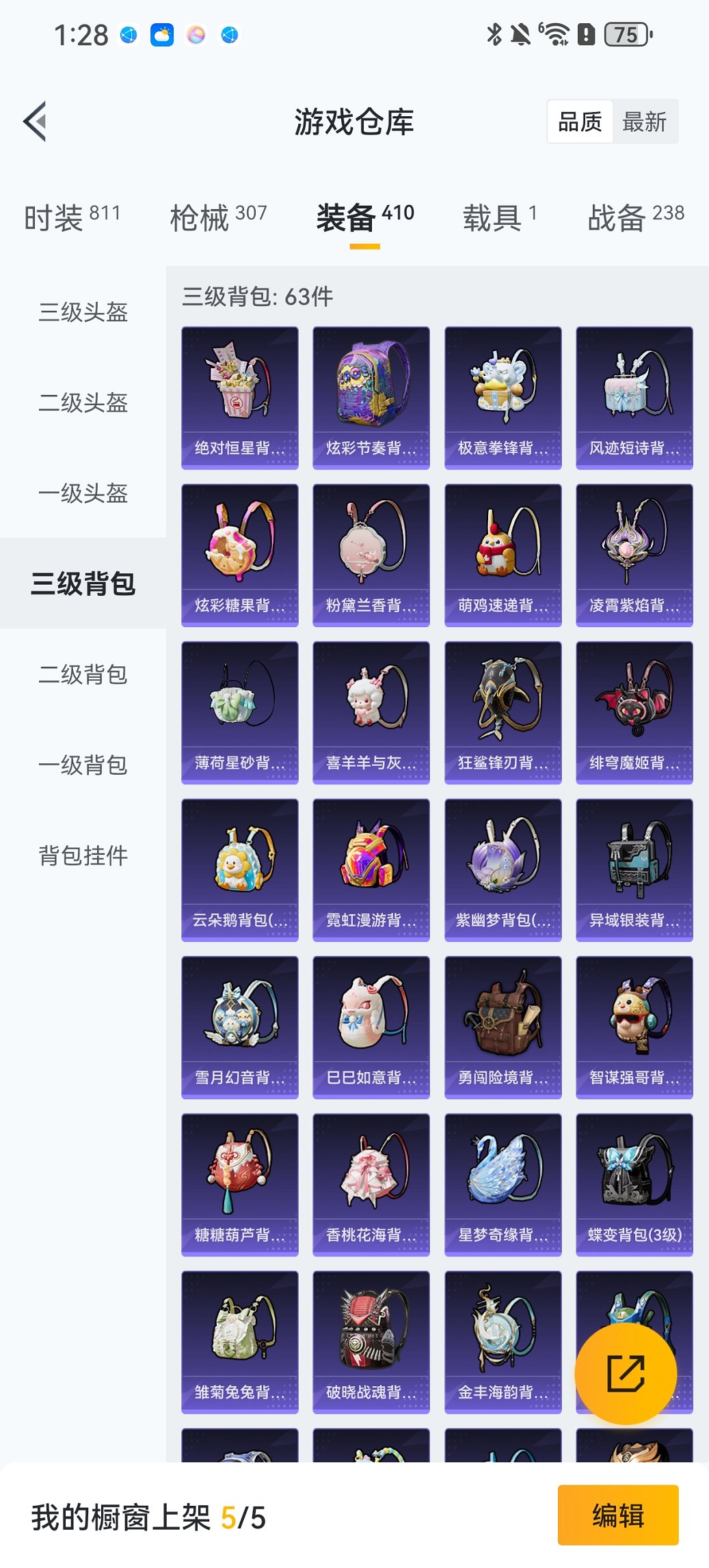Select the 狂鲨锋刃背包 shark backpack icon
Image resolution: width=709 pixels, height=1568 pixels.
503,704
